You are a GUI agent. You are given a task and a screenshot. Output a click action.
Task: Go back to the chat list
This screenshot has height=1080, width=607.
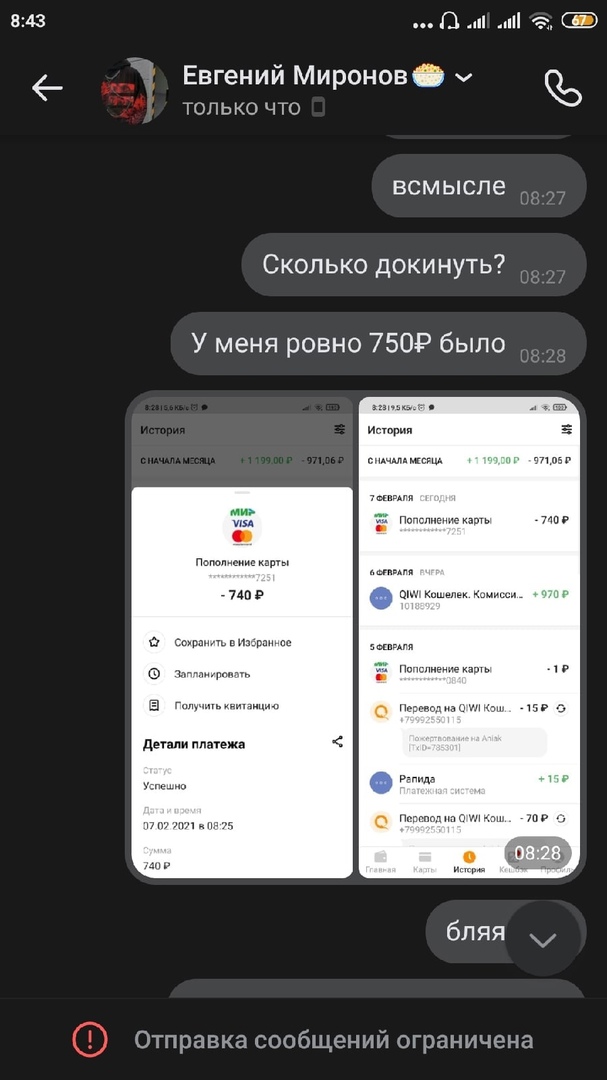[x=46, y=88]
